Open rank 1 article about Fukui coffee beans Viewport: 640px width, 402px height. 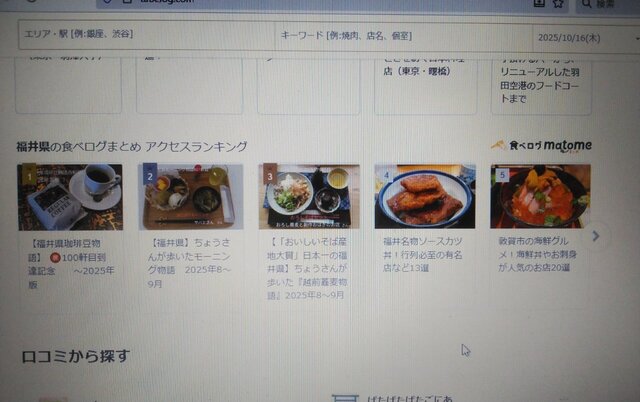[70, 198]
